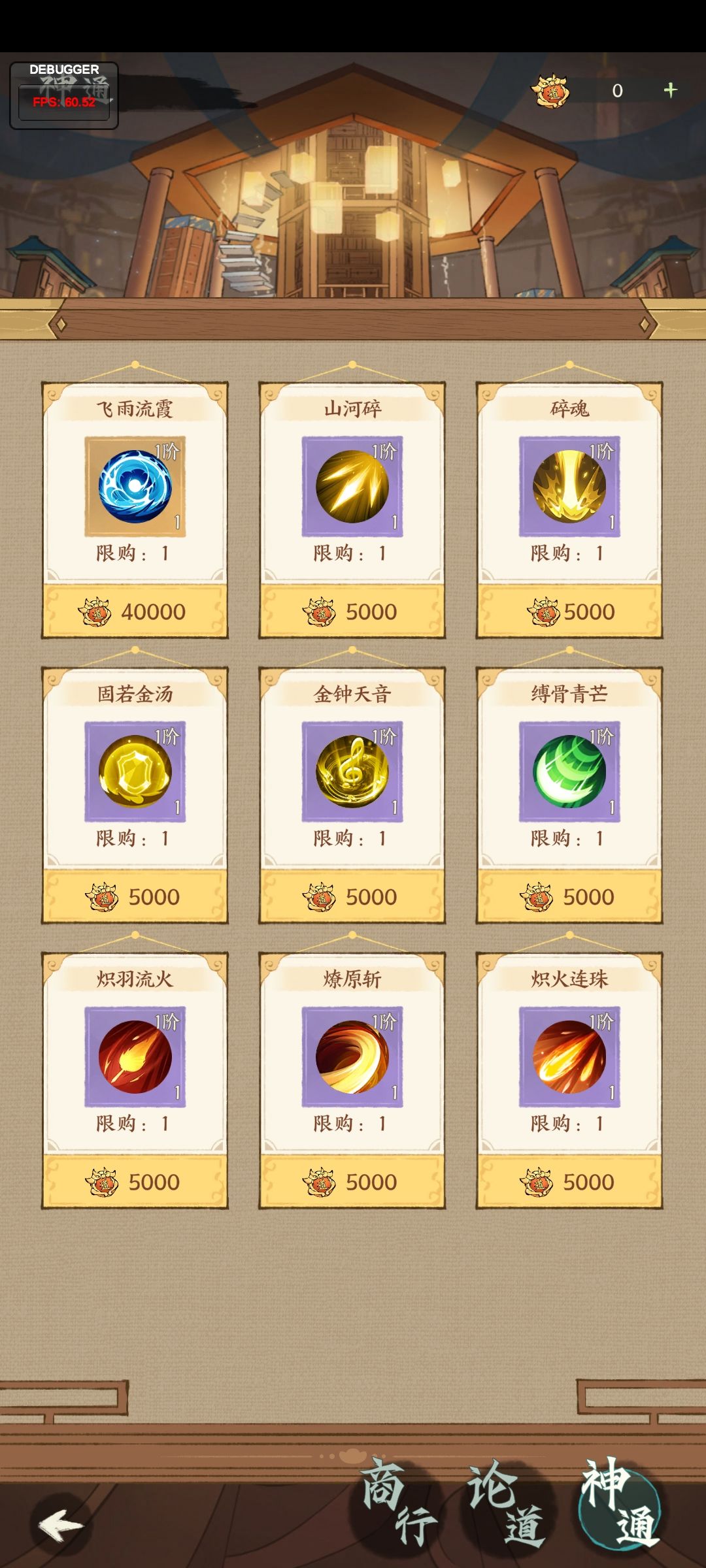Click the right navigation arrow on the banner
Image resolution: width=706 pixels, height=1568 pixels.
[648, 325]
